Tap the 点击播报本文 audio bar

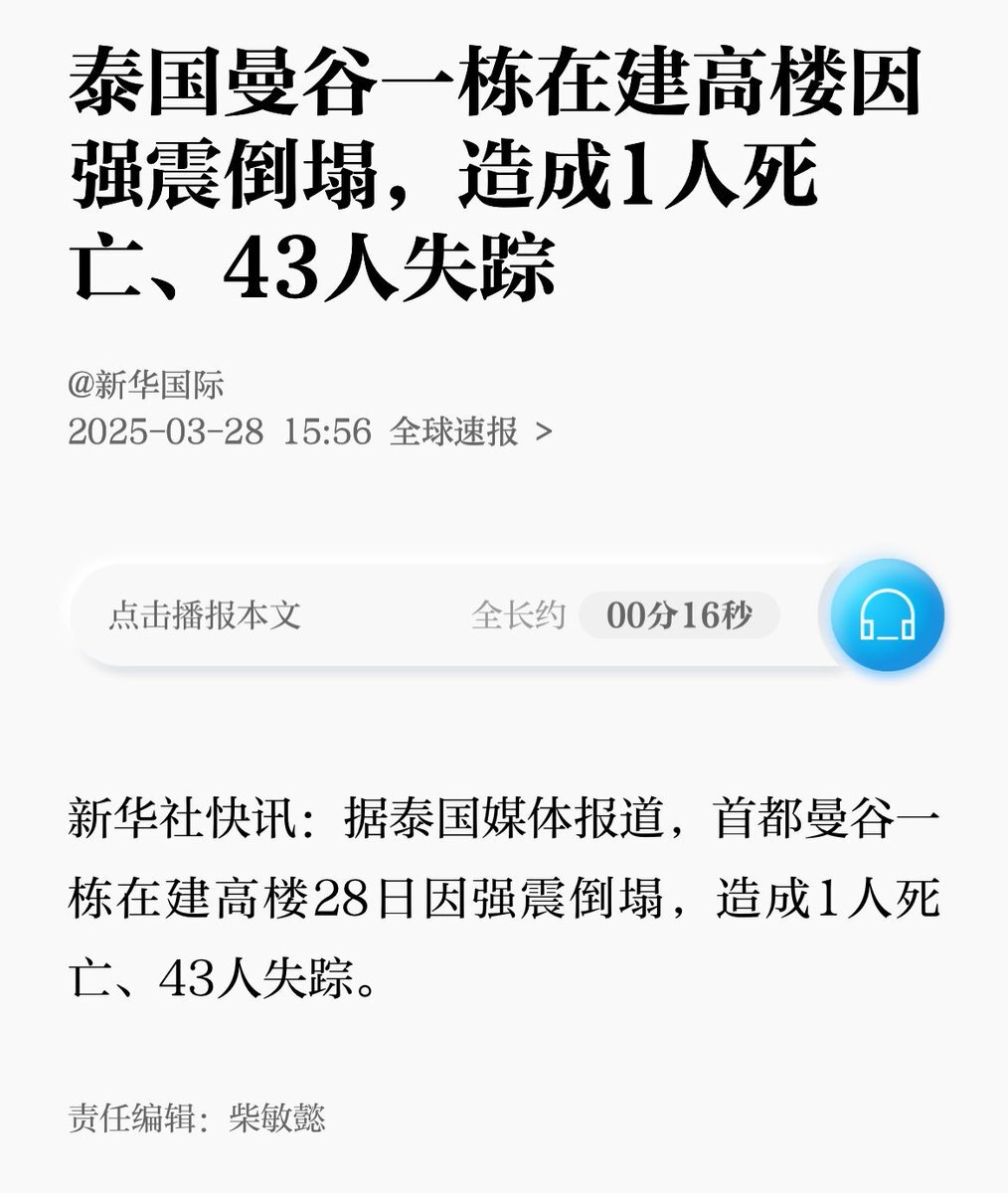(205, 615)
